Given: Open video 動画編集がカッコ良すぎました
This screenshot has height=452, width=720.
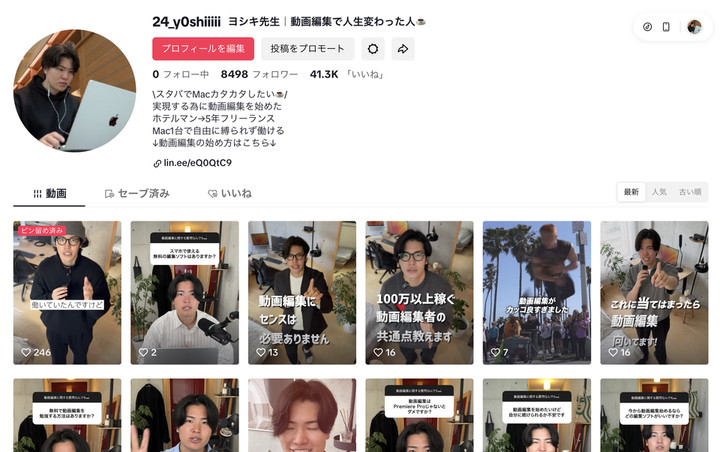Looking at the screenshot, I should pyautogui.click(x=537, y=293).
